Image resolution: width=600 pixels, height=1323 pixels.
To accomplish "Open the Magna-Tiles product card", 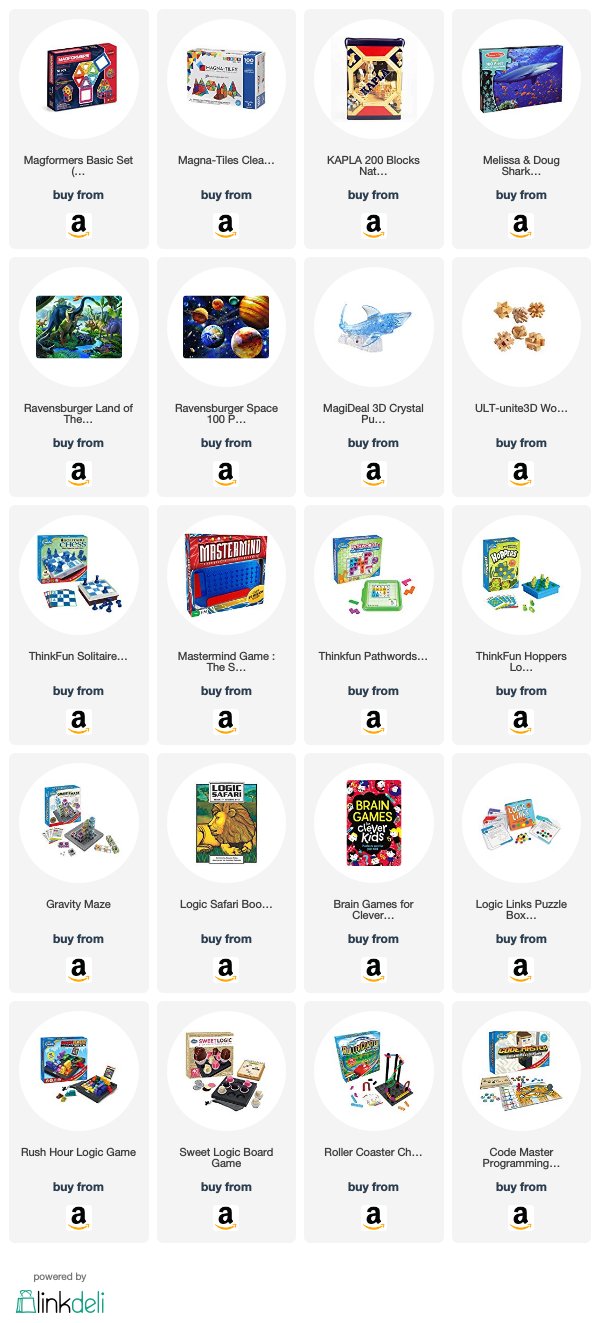I will coord(226,128).
